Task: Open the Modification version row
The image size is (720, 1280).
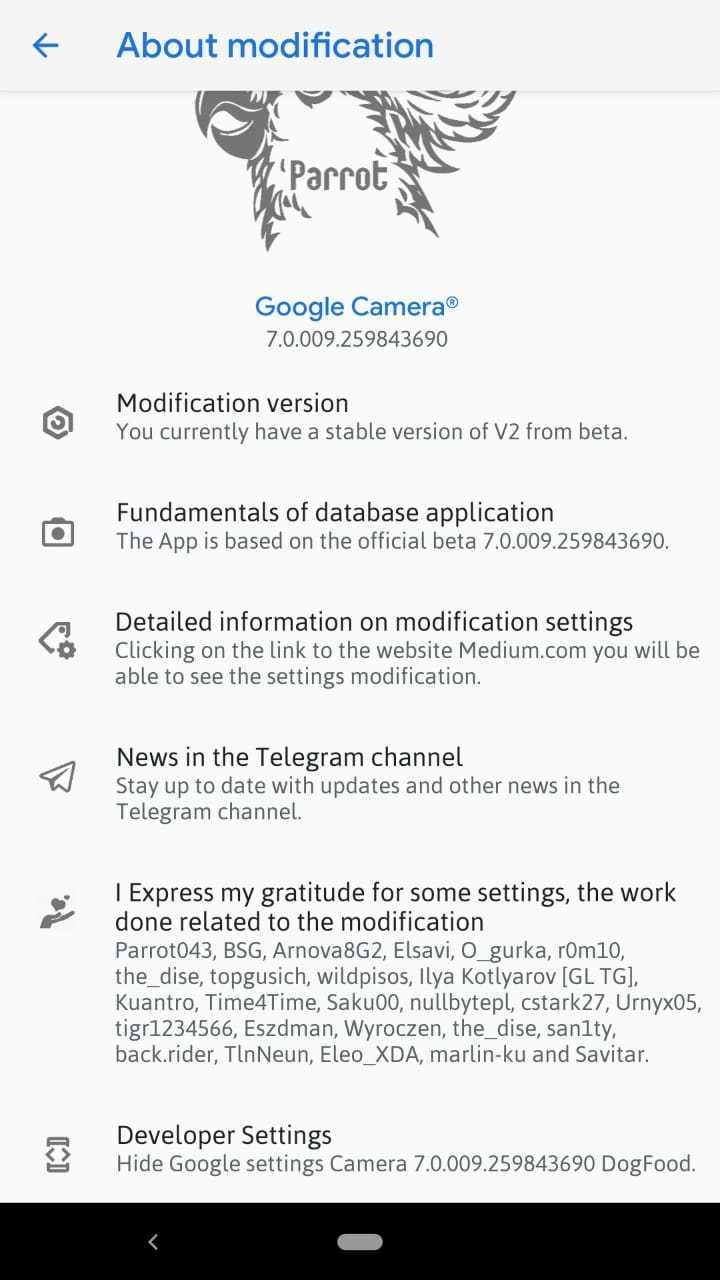Action: pyautogui.click(x=372, y=417)
